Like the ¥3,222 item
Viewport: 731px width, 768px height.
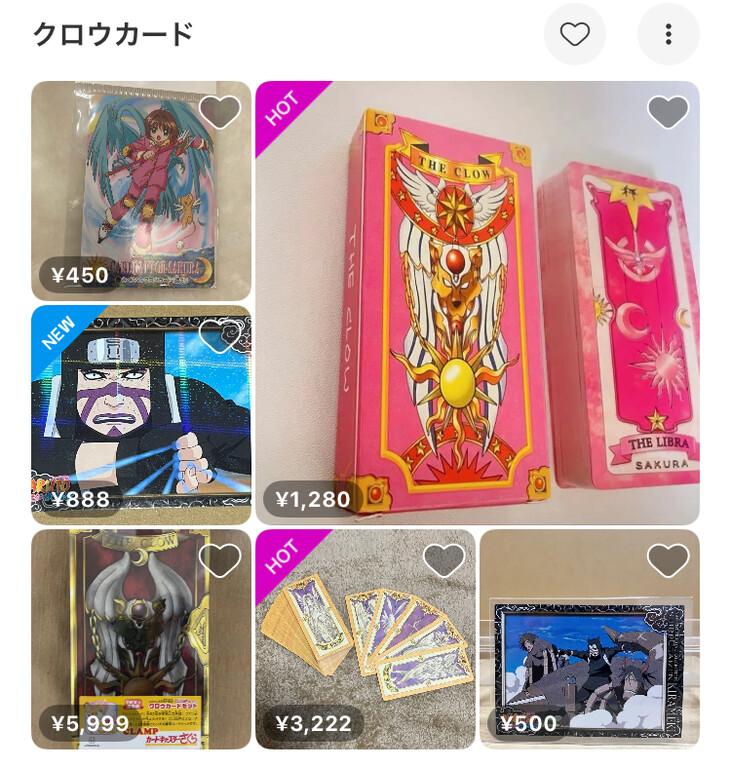(444, 560)
